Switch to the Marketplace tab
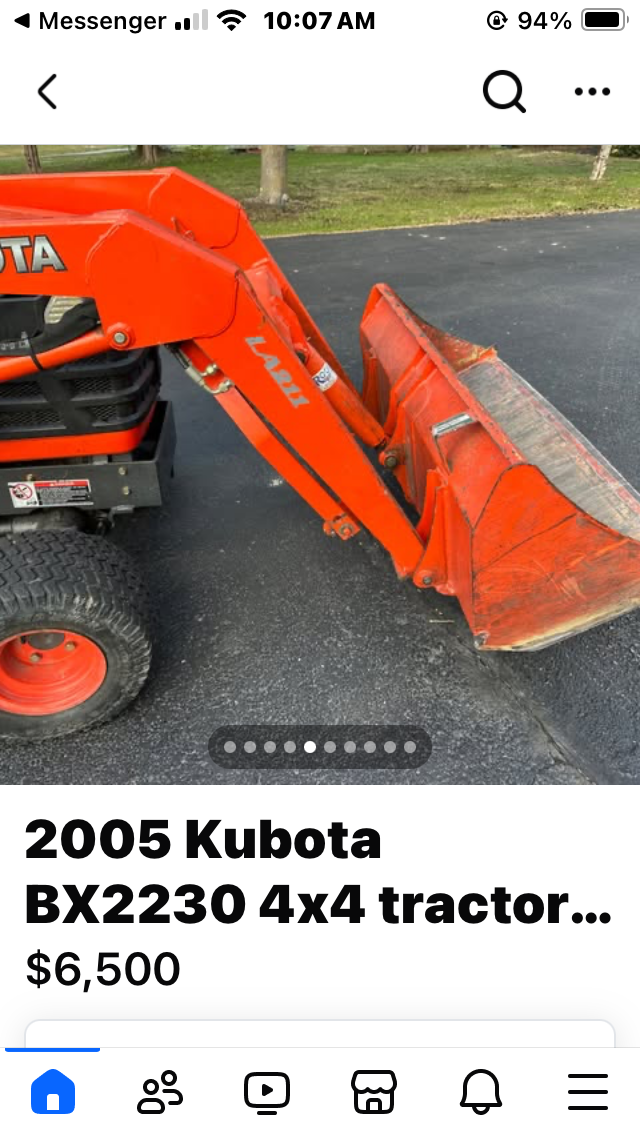The image size is (640, 1136). [x=374, y=1092]
